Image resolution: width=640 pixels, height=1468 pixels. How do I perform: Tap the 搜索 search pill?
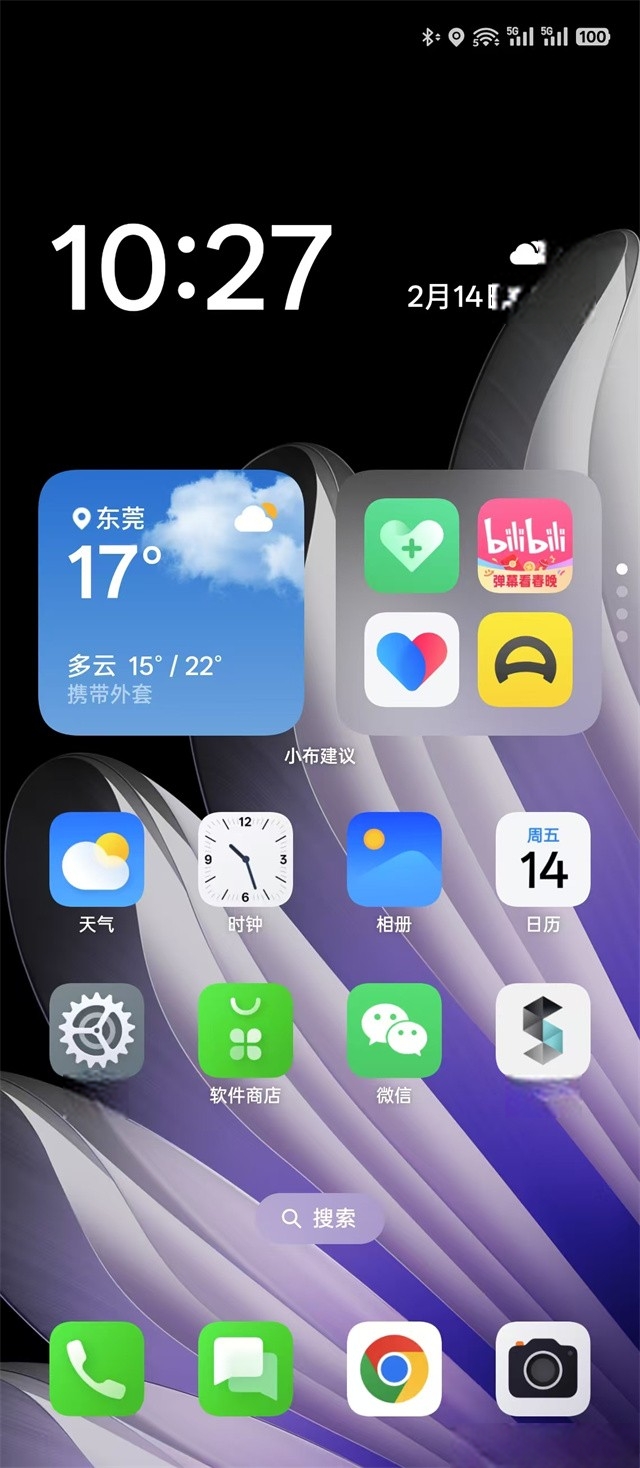(320, 1218)
